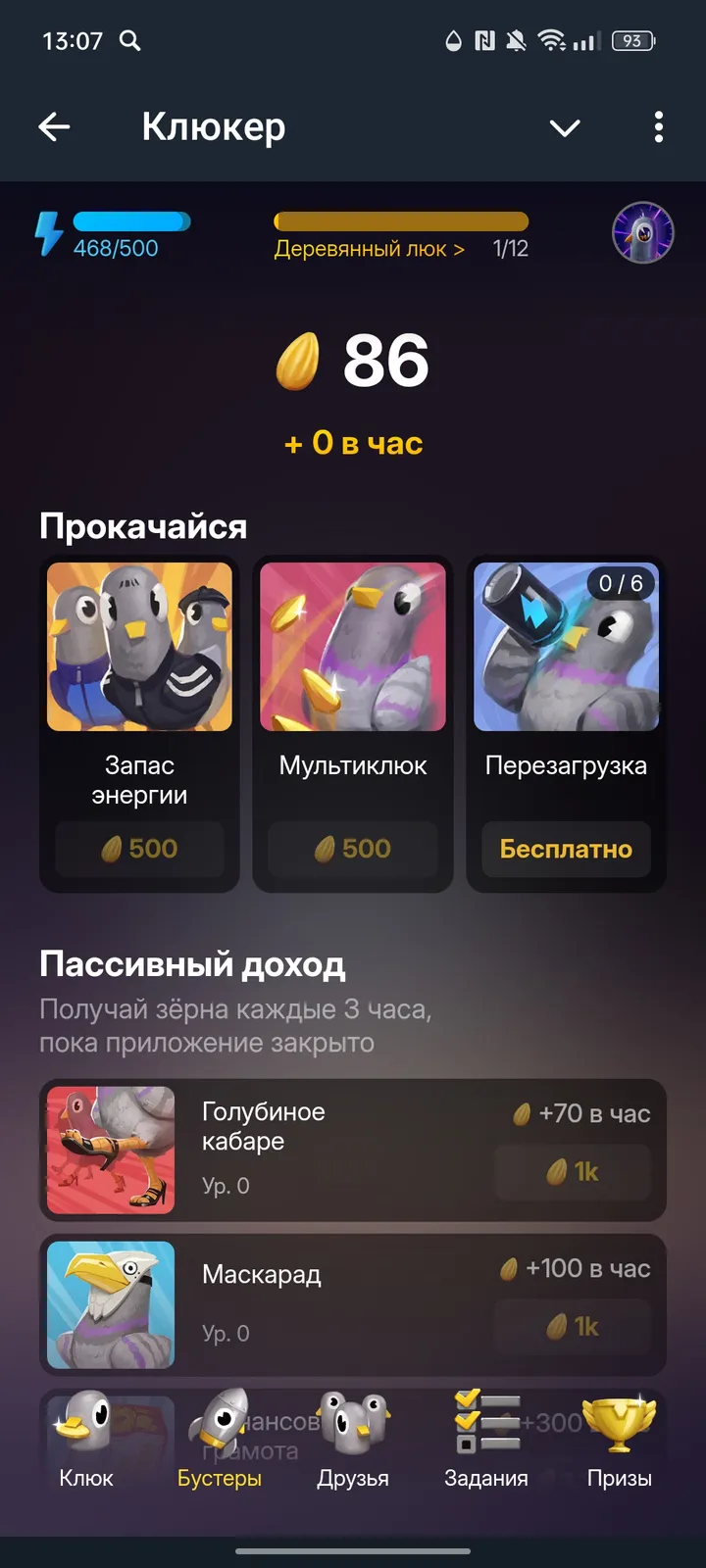706x1568 pixels.
Task: Activate Перезагрузка with the Бесплатно button
Action: [566, 850]
